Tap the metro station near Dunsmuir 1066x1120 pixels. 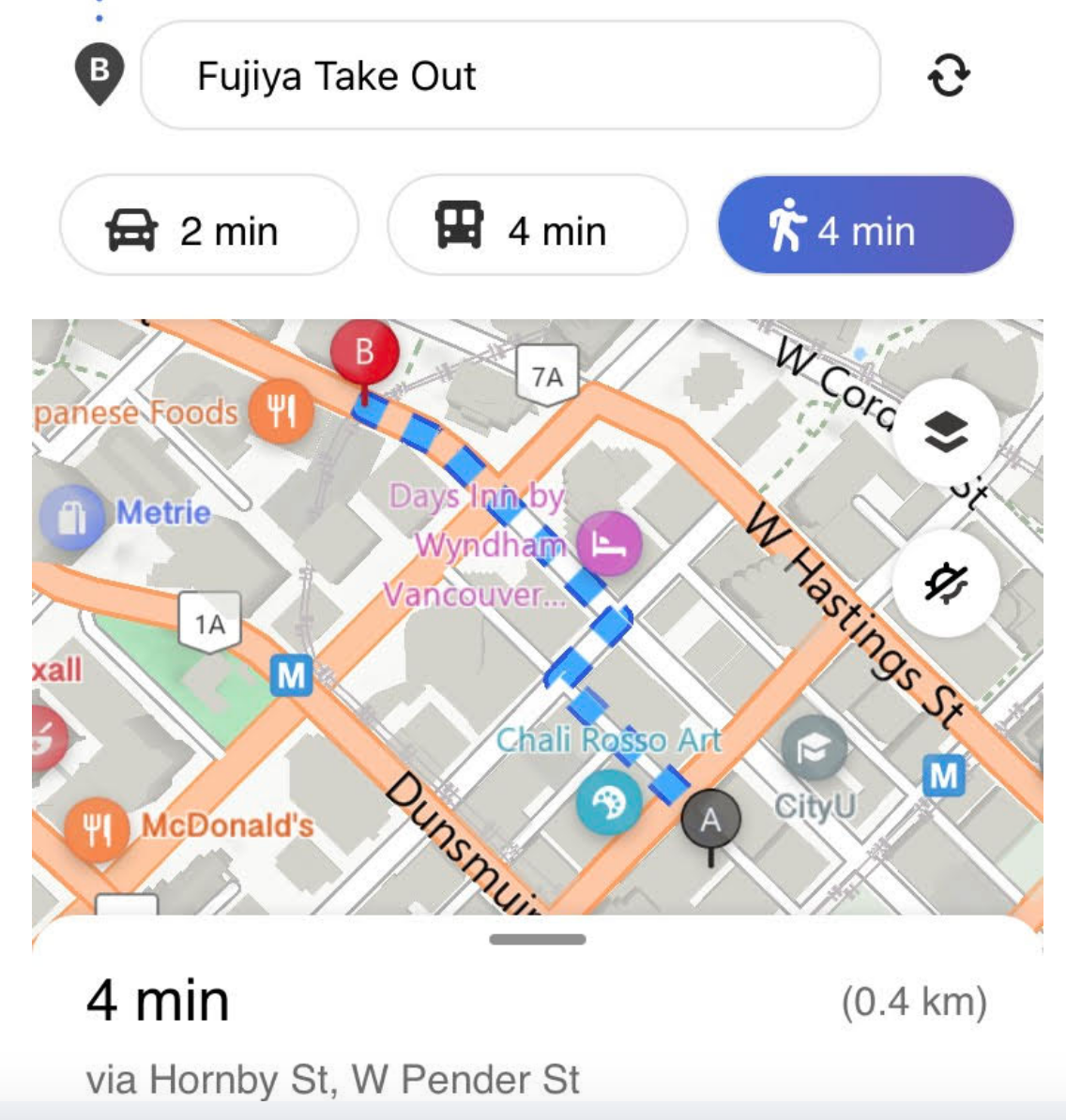coord(291,675)
